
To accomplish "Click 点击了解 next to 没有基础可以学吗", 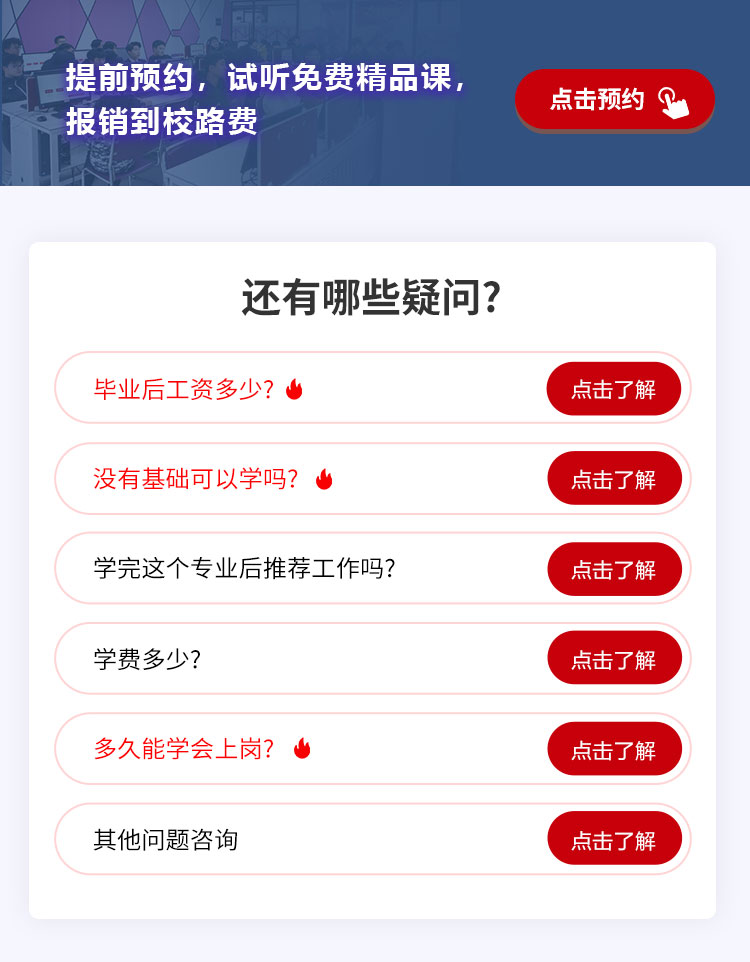I will tap(615, 478).
